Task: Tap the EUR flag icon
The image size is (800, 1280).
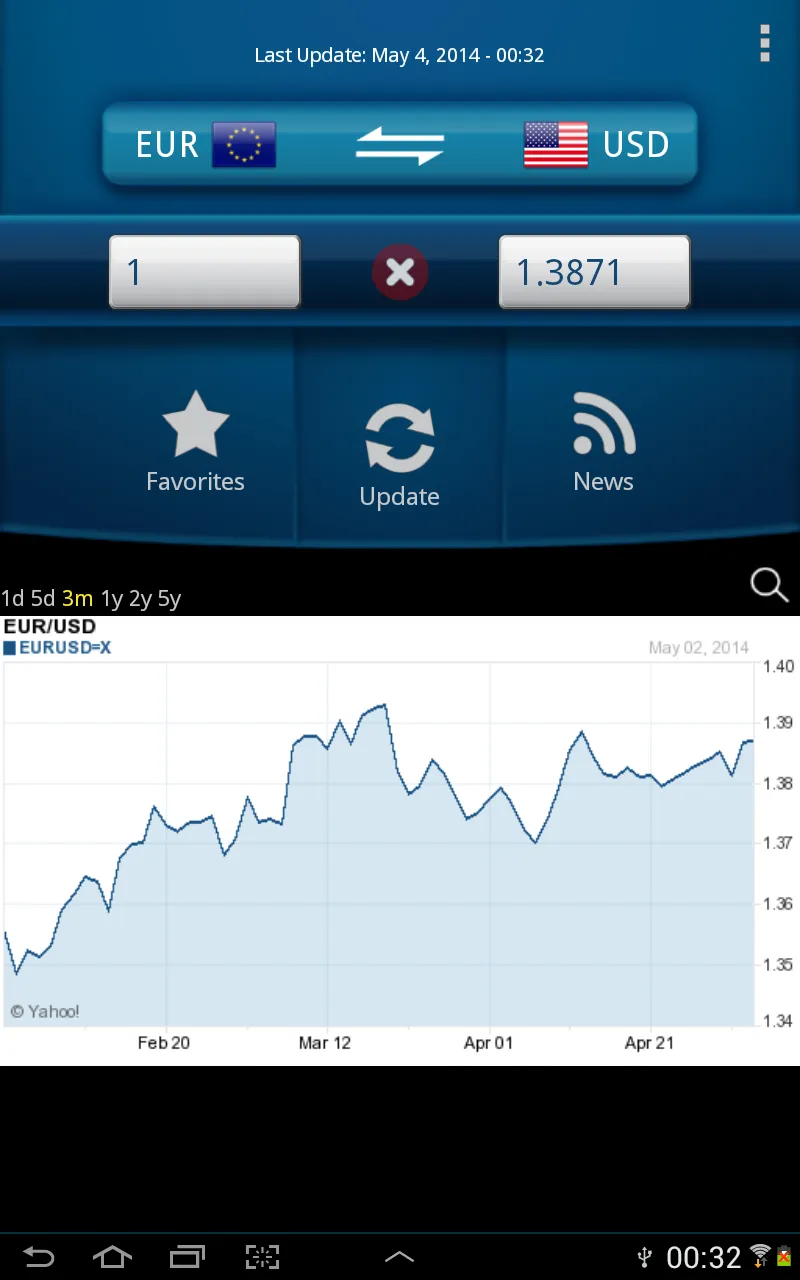Action: point(244,144)
